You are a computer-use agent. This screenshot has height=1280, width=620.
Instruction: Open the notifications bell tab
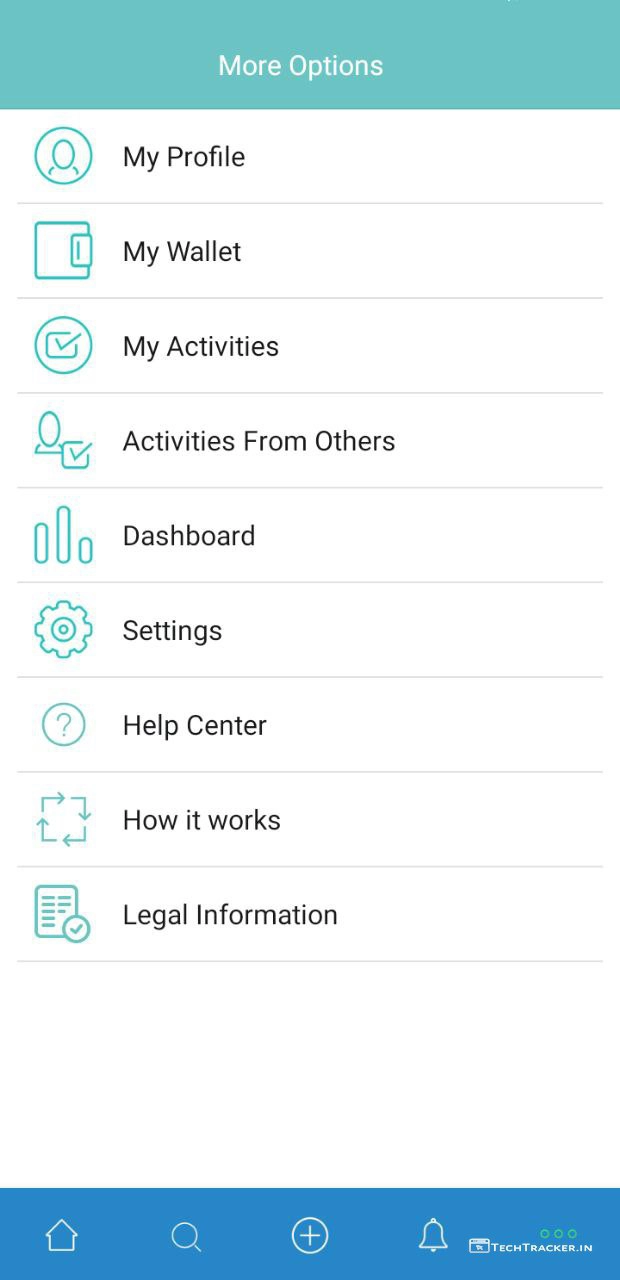433,1236
